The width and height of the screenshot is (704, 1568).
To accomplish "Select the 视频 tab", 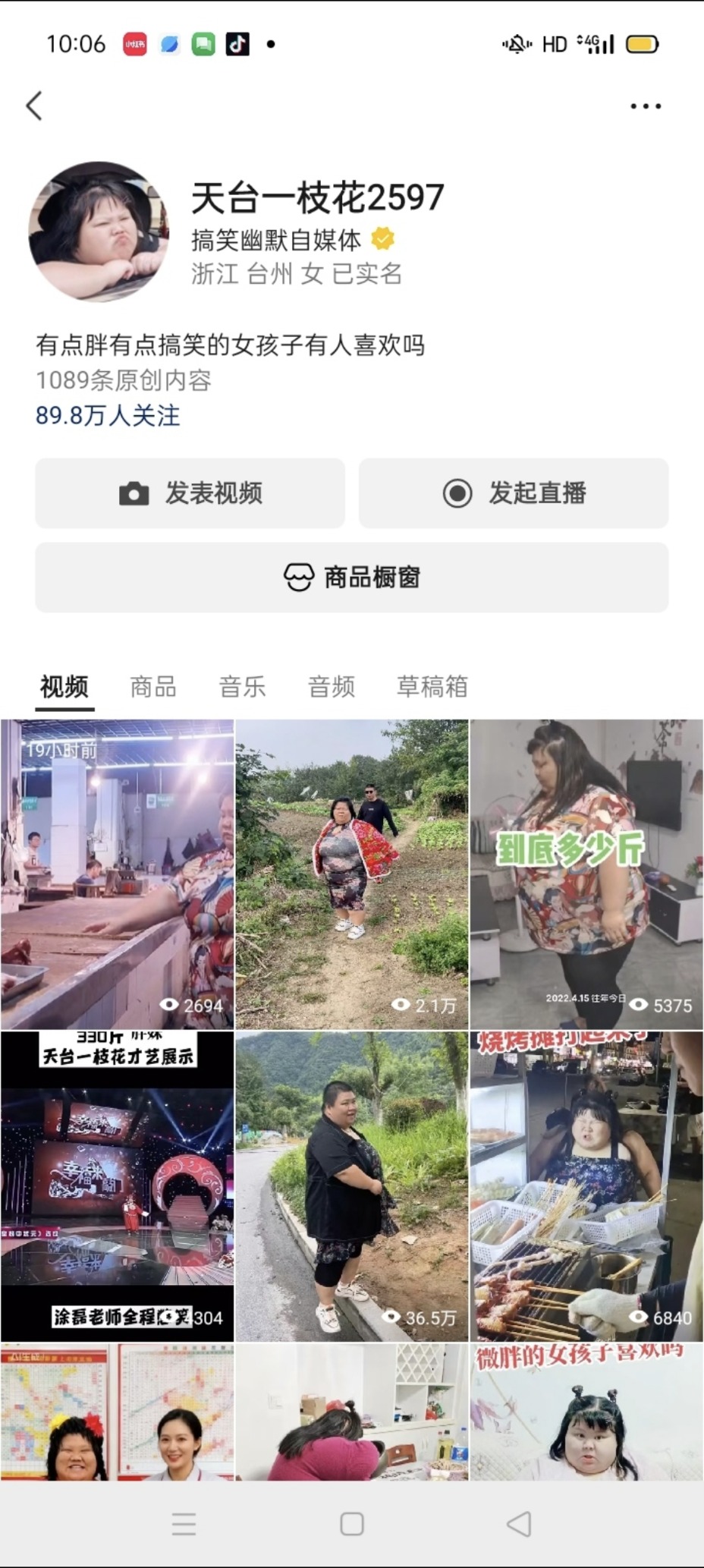I will [x=64, y=687].
